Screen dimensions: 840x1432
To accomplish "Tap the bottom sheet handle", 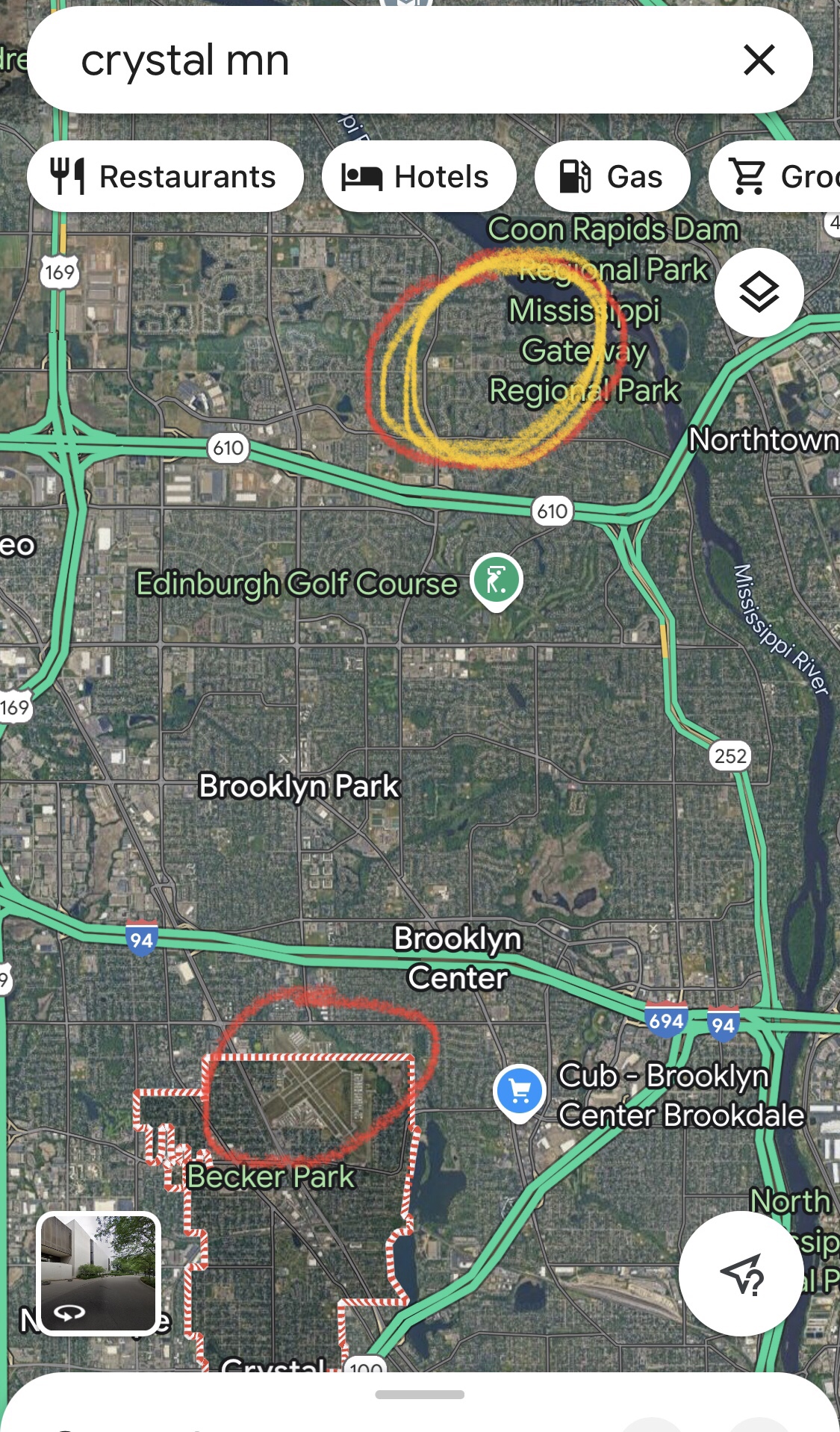I will coord(420,1395).
